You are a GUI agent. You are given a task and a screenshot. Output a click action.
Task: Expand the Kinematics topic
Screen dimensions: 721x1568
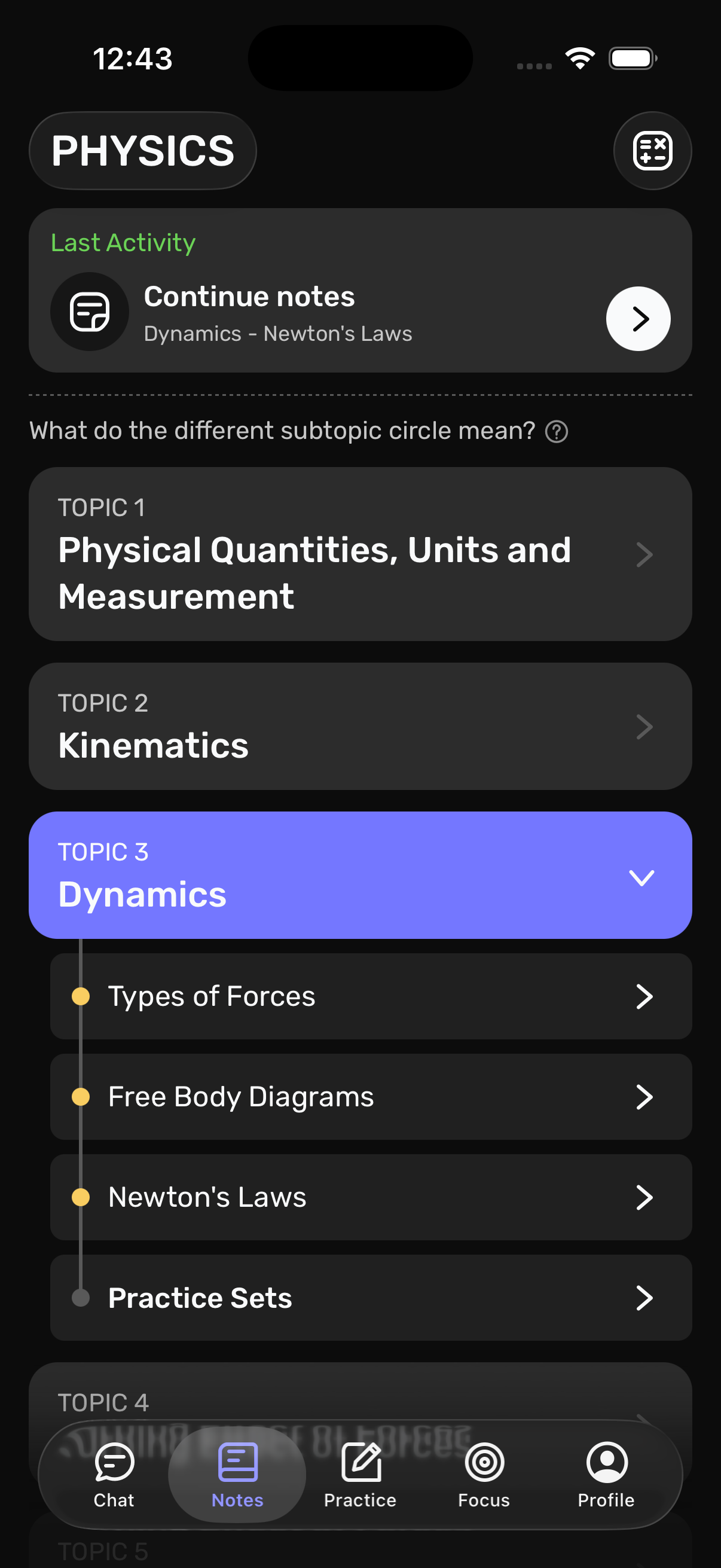point(644,726)
